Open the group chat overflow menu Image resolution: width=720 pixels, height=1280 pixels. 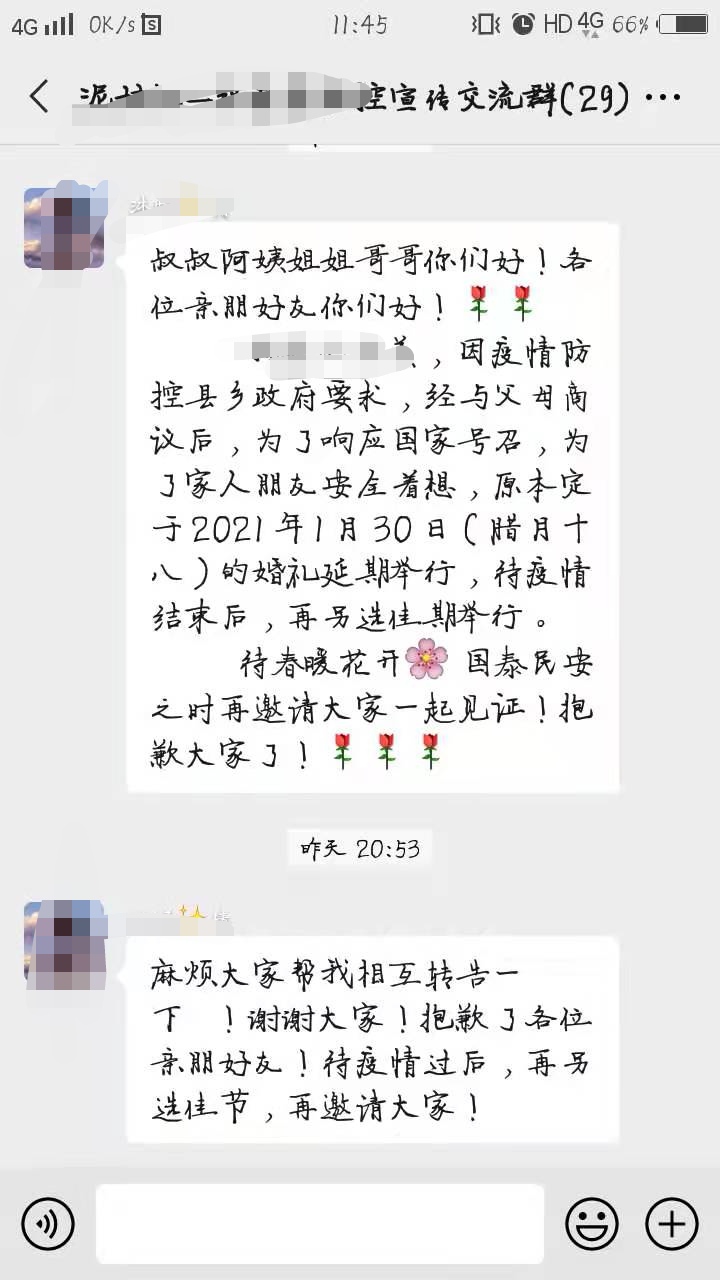tap(664, 98)
